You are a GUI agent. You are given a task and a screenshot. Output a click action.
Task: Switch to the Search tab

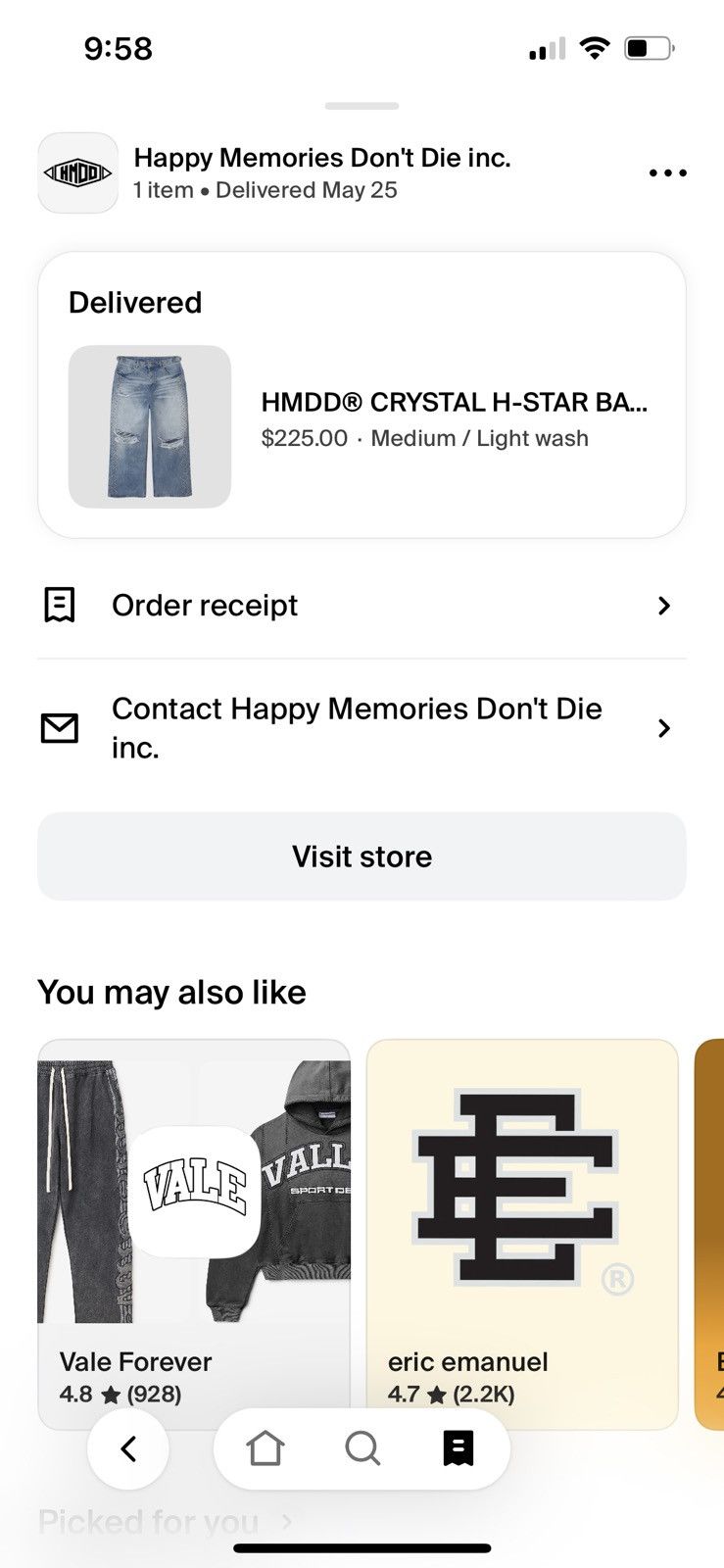[362, 1448]
